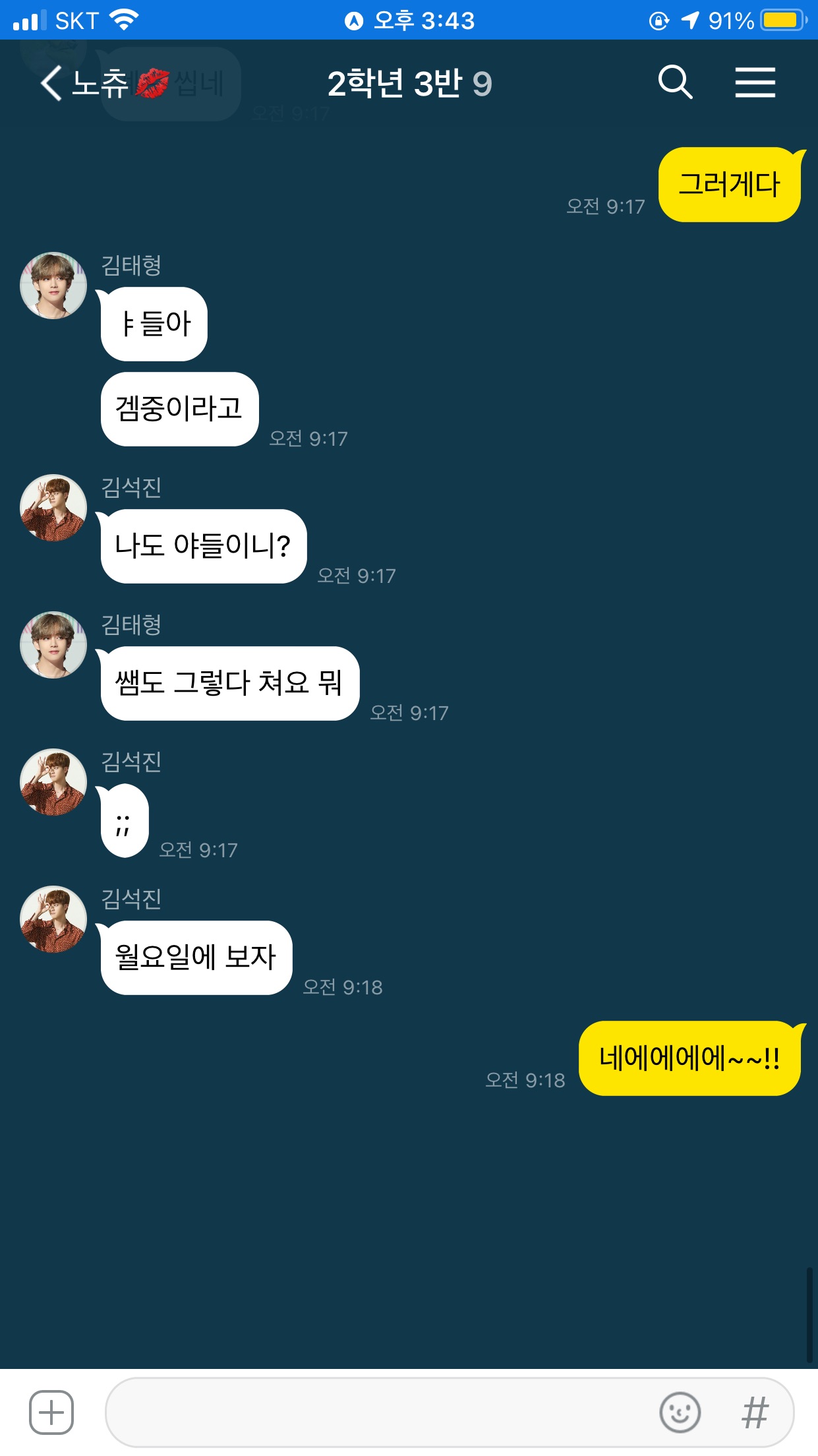818x1456 pixels.
Task: Open the chat room hamburger menu
Action: pos(755,83)
